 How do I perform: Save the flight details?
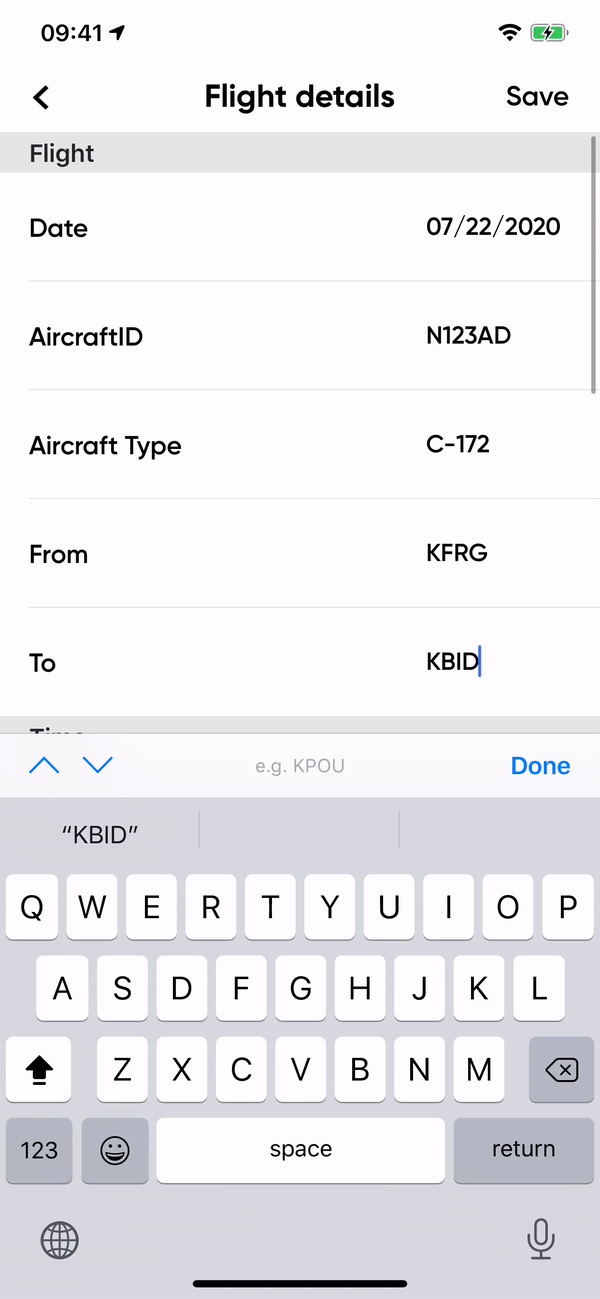537,96
